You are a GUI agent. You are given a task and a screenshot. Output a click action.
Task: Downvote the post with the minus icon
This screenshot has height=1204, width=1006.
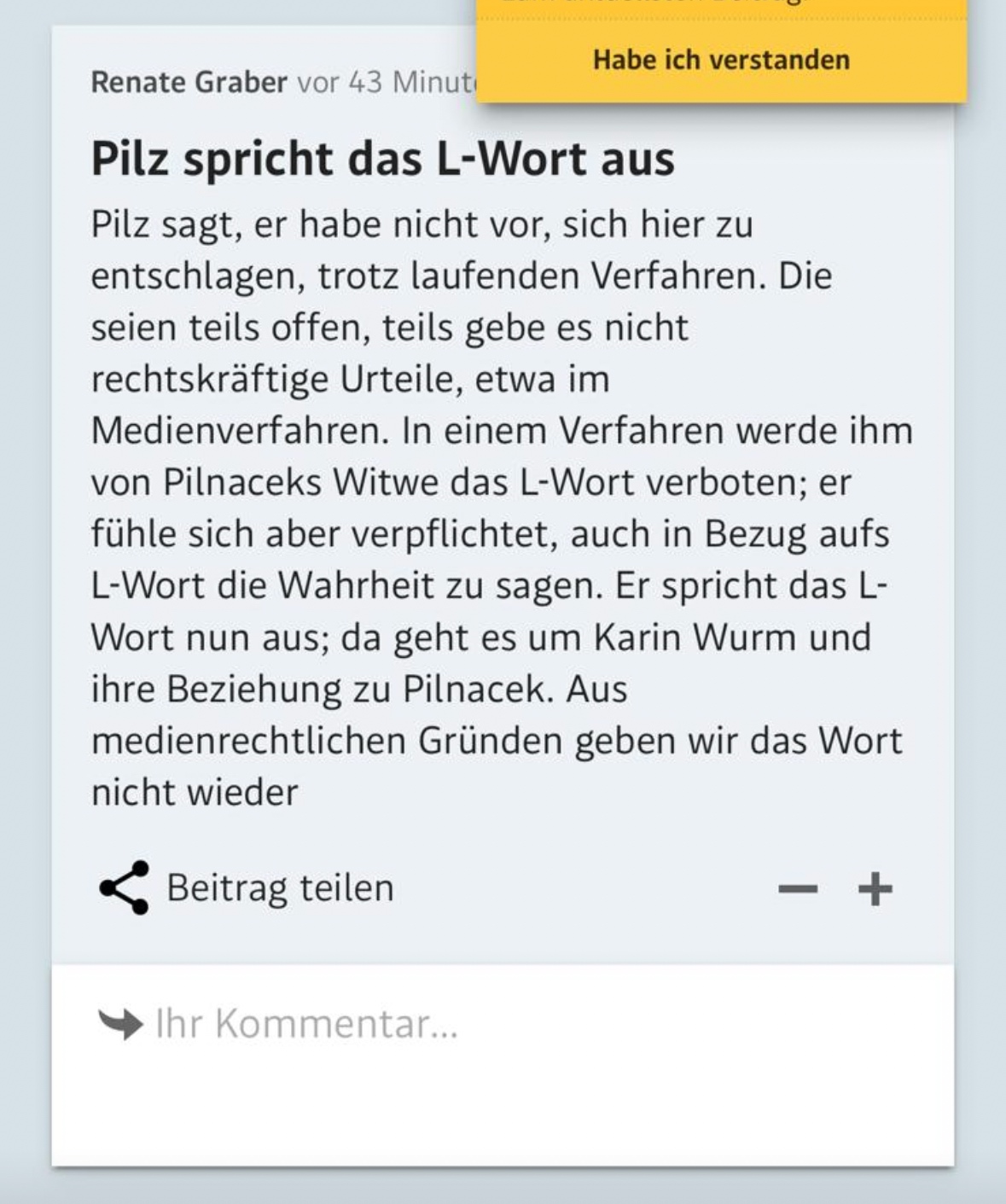[x=798, y=890]
